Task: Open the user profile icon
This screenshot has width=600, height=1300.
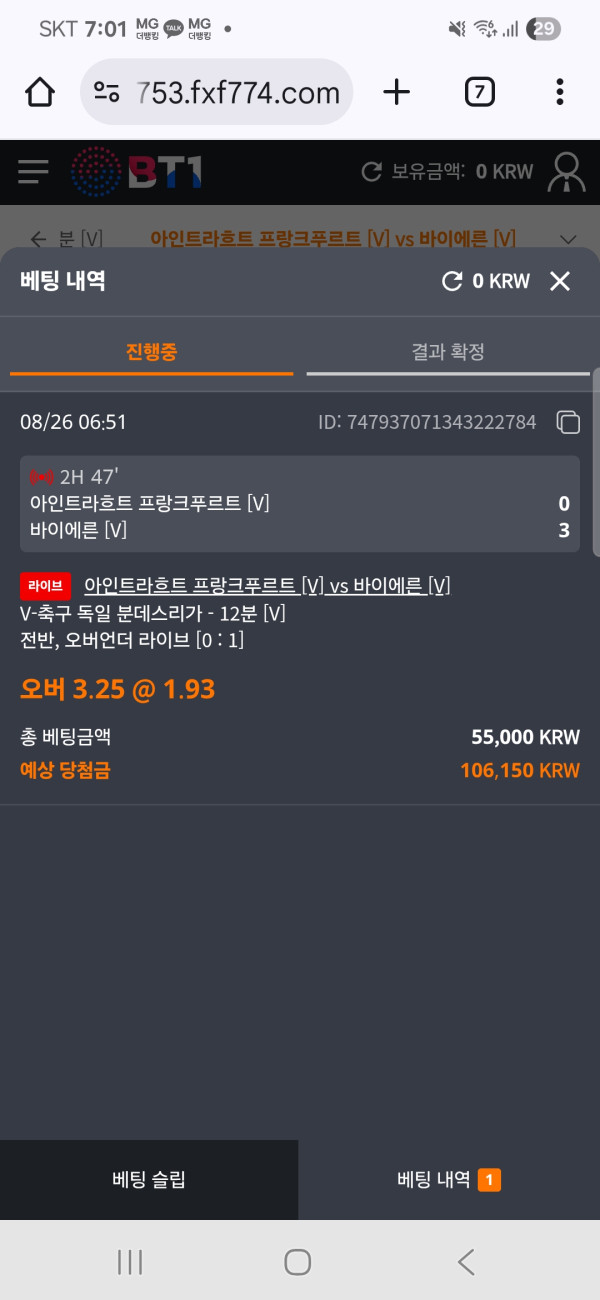Action: pos(566,172)
